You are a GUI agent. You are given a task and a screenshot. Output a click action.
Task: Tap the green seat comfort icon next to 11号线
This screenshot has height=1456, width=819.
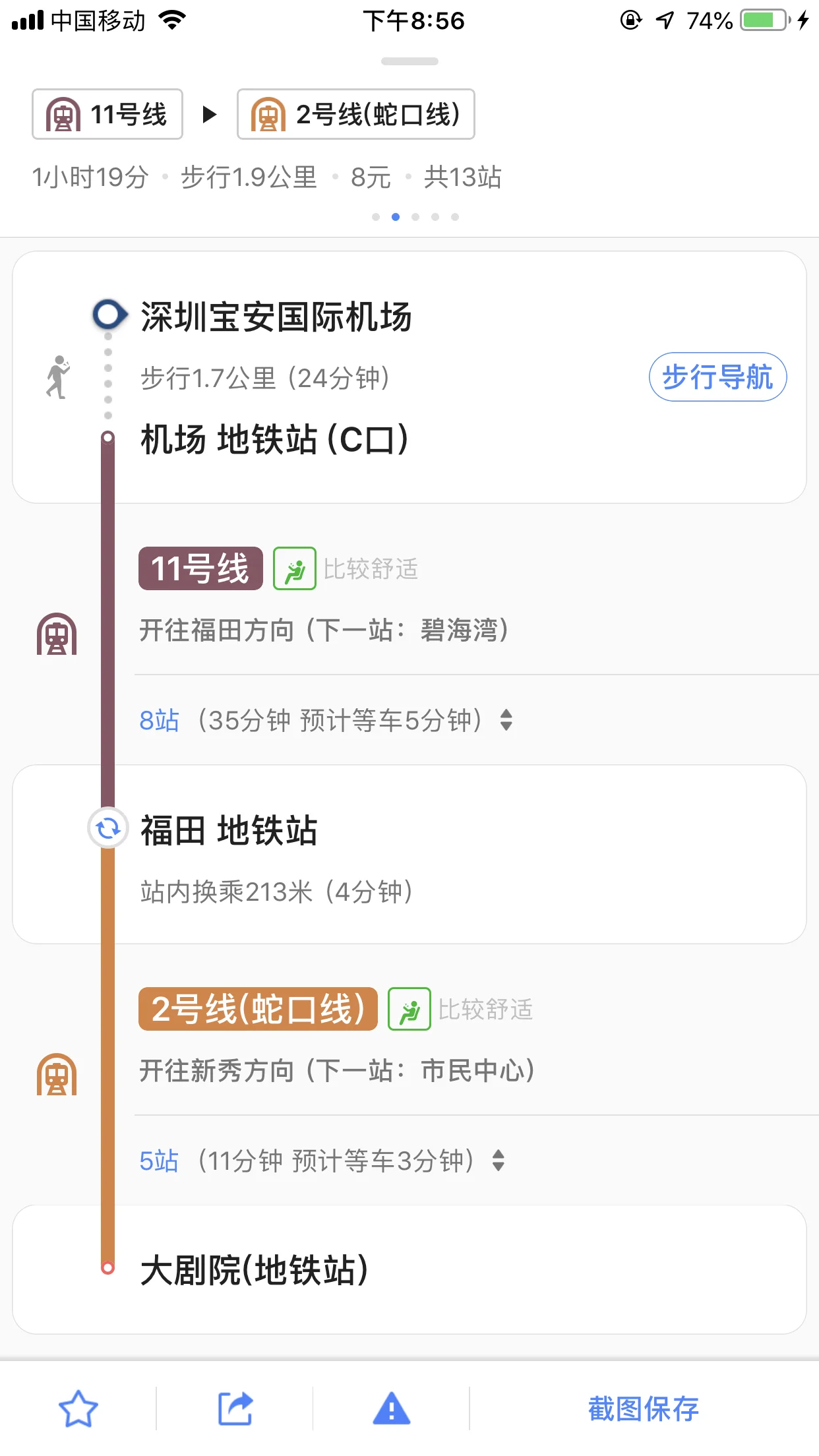click(295, 568)
